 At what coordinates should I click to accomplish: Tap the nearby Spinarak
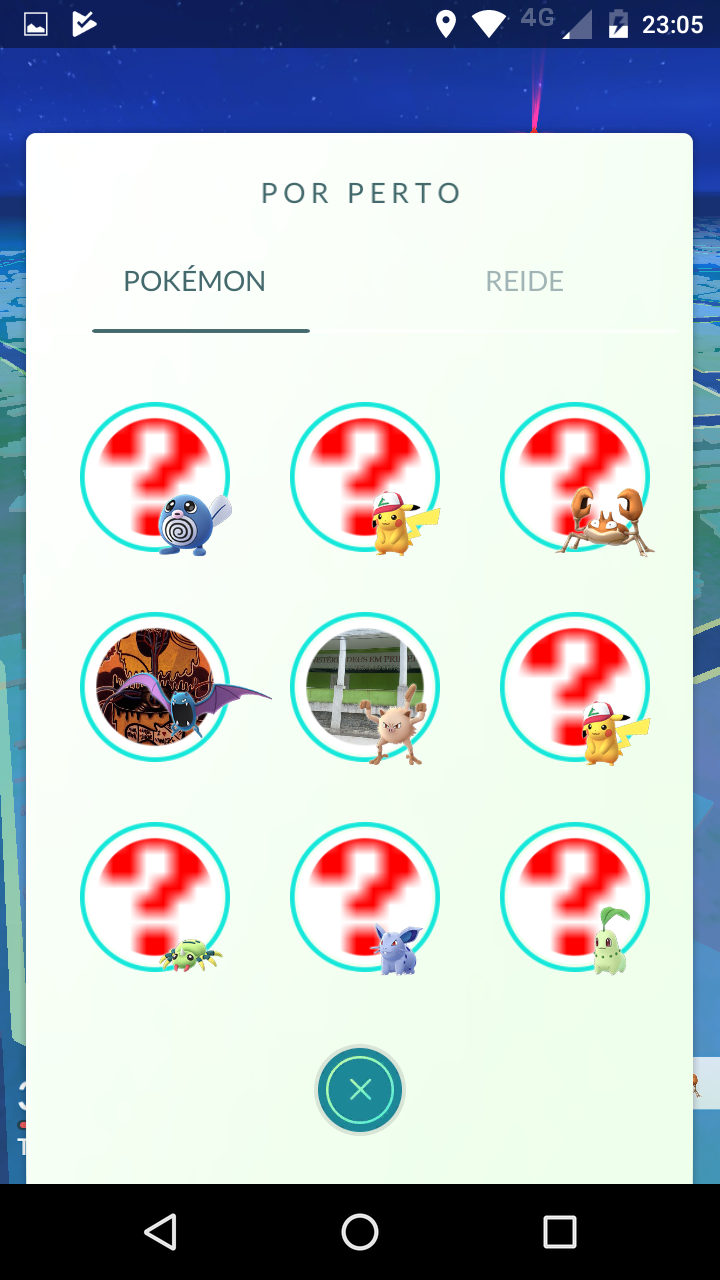click(156, 898)
